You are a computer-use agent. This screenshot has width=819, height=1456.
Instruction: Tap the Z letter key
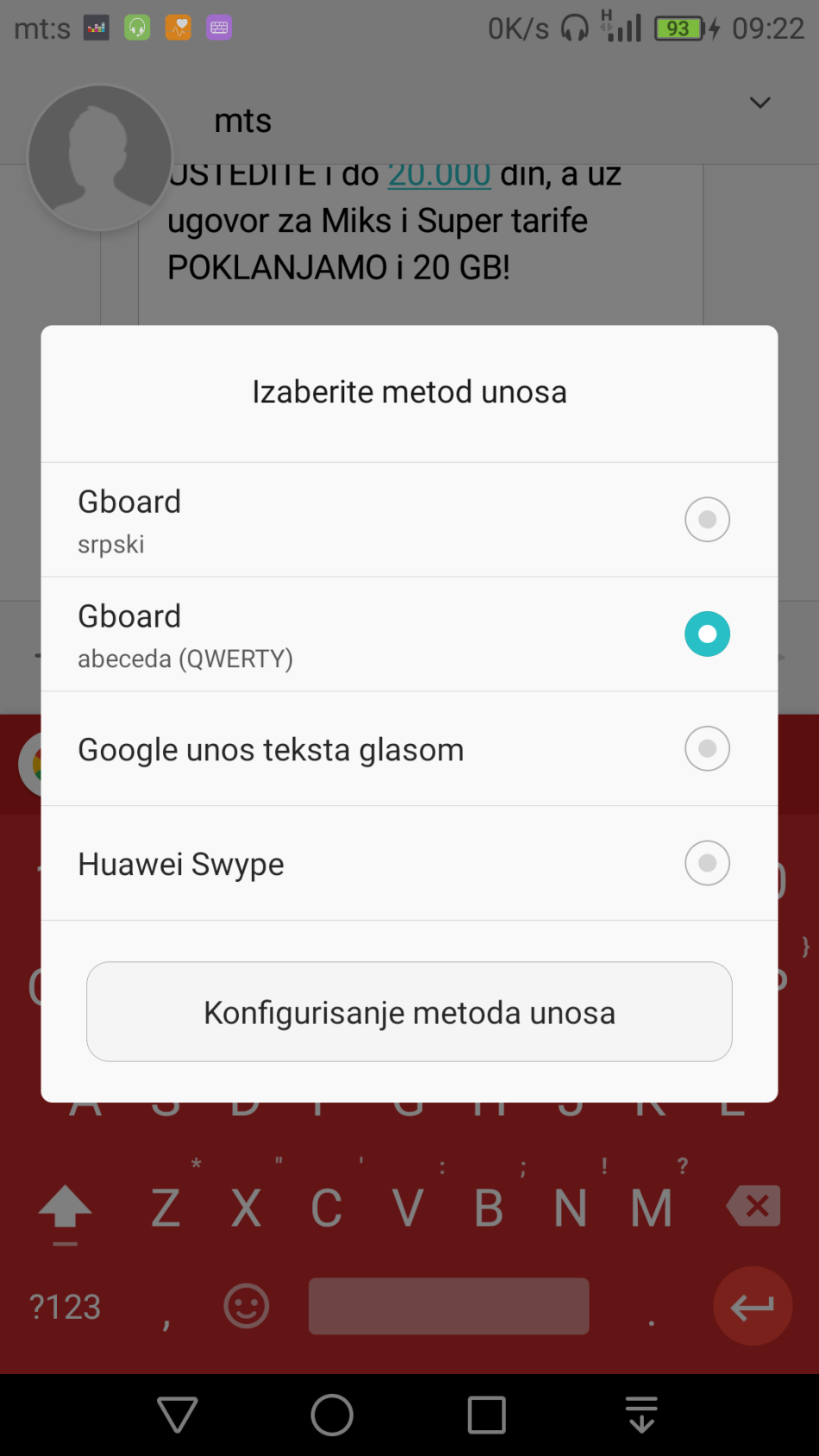(x=166, y=1206)
